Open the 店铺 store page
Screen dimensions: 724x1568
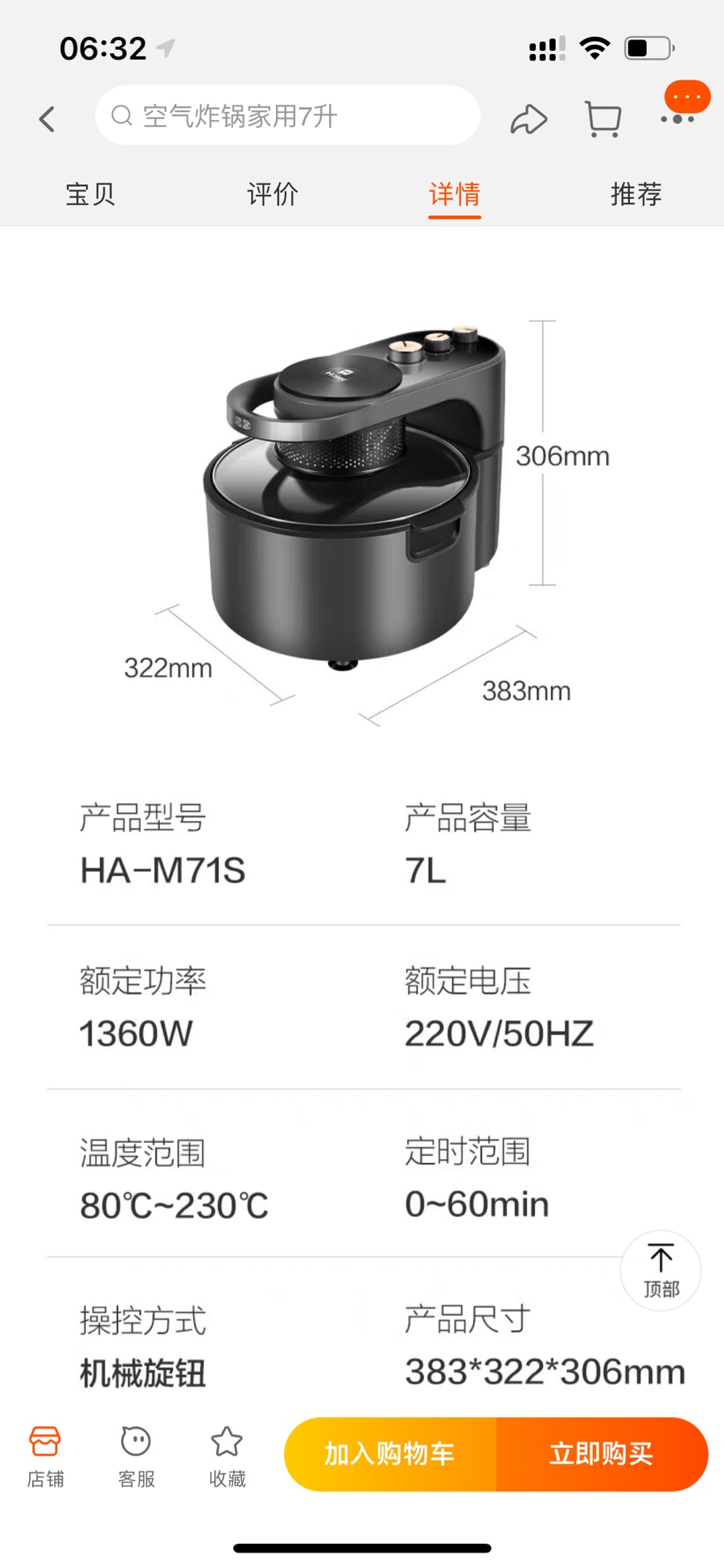pyautogui.click(x=45, y=1455)
